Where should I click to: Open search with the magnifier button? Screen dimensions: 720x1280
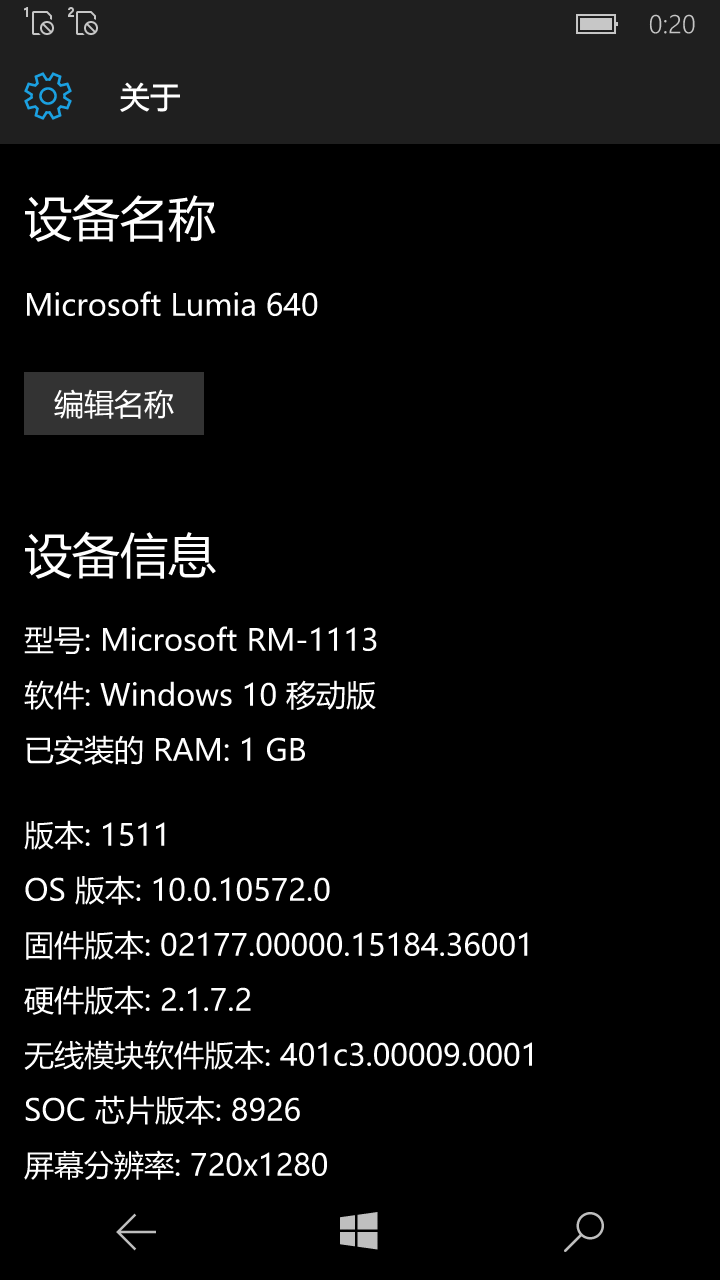click(584, 1232)
